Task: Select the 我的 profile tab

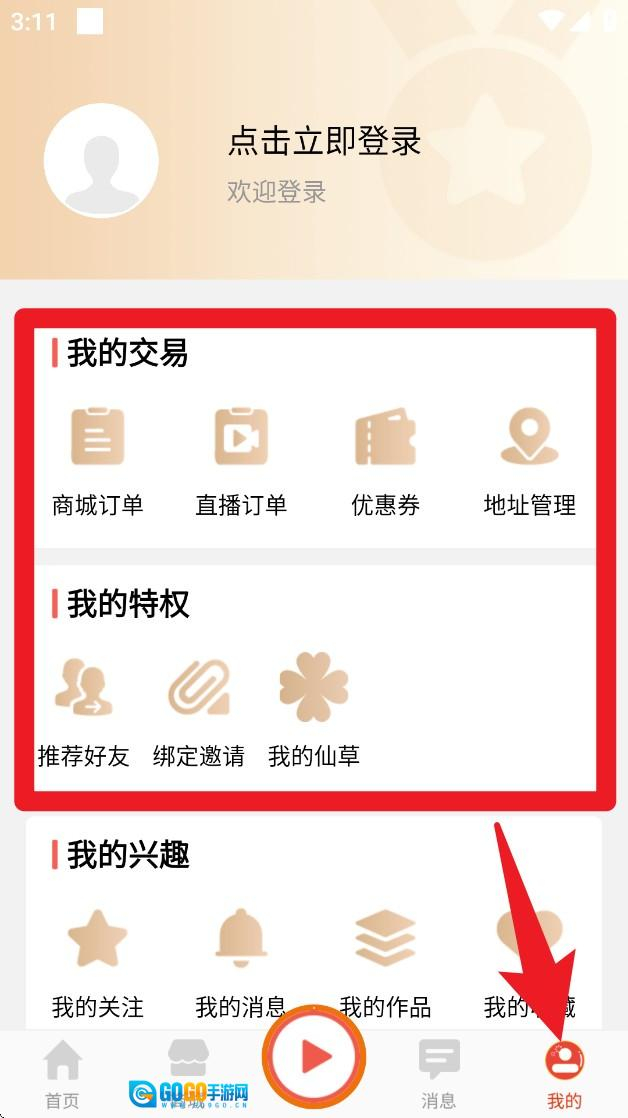Action: [x=564, y=1073]
